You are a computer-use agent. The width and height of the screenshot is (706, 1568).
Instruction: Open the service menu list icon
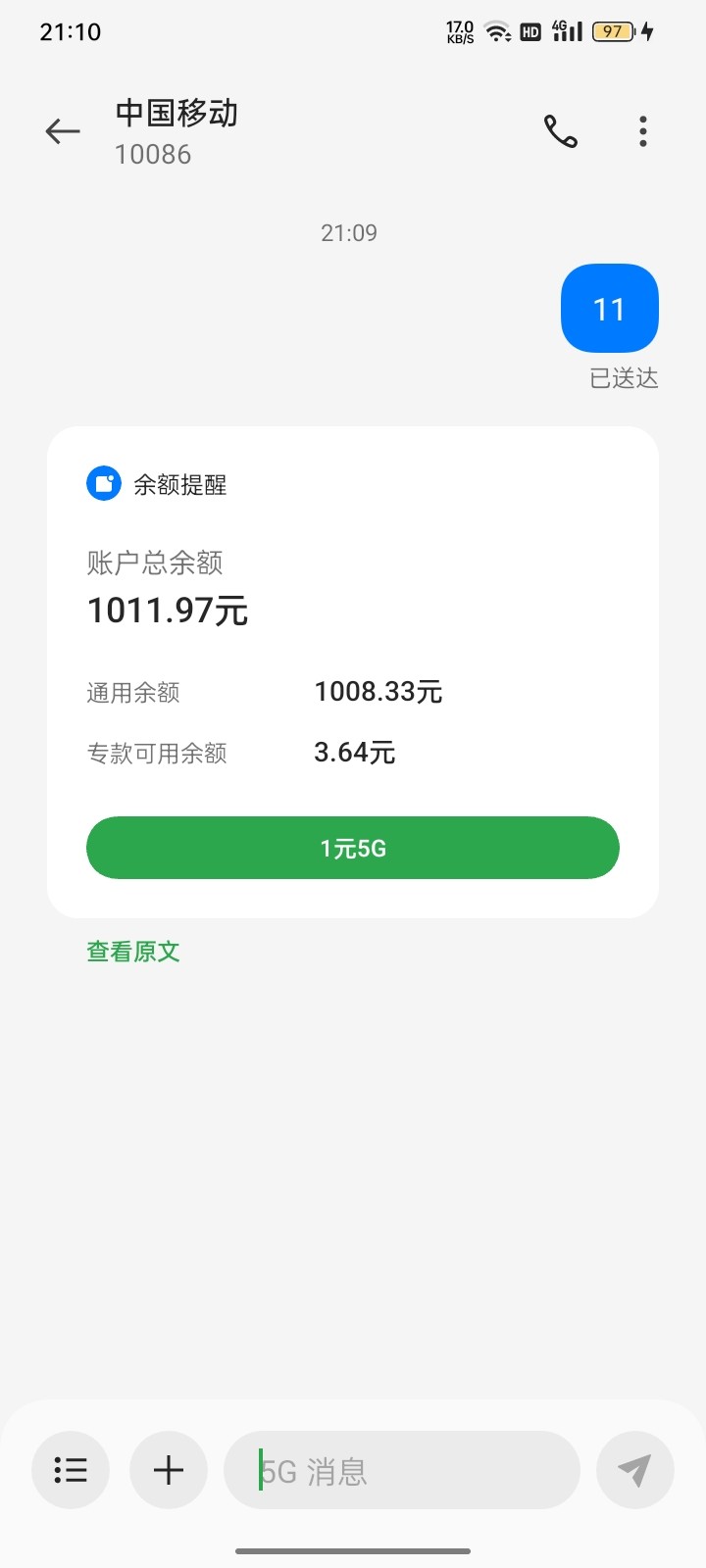click(71, 1470)
